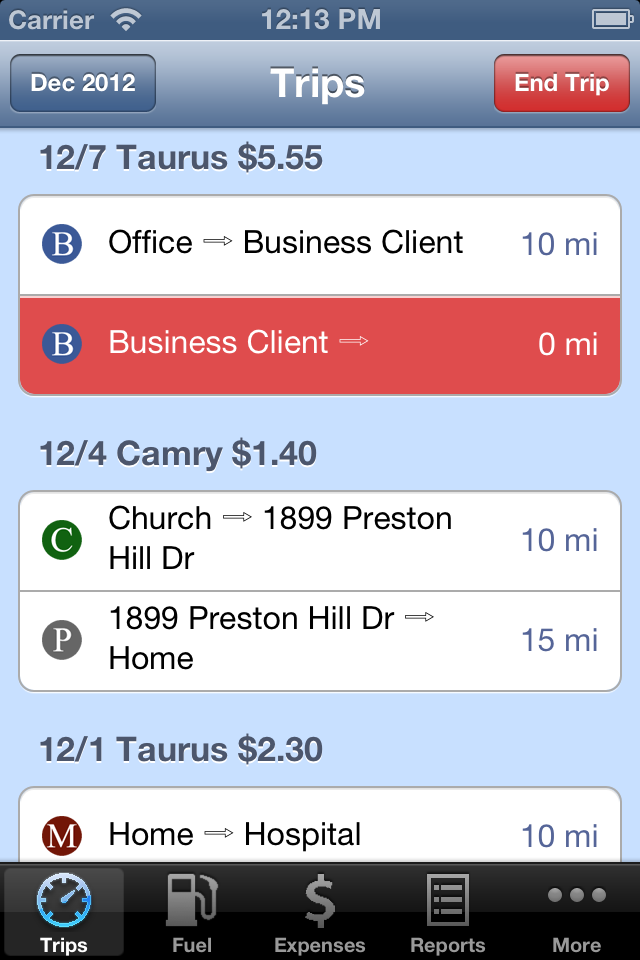The height and width of the screenshot is (960, 640).
Task: Open the Office to Business Client trip
Action: tap(320, 244)
